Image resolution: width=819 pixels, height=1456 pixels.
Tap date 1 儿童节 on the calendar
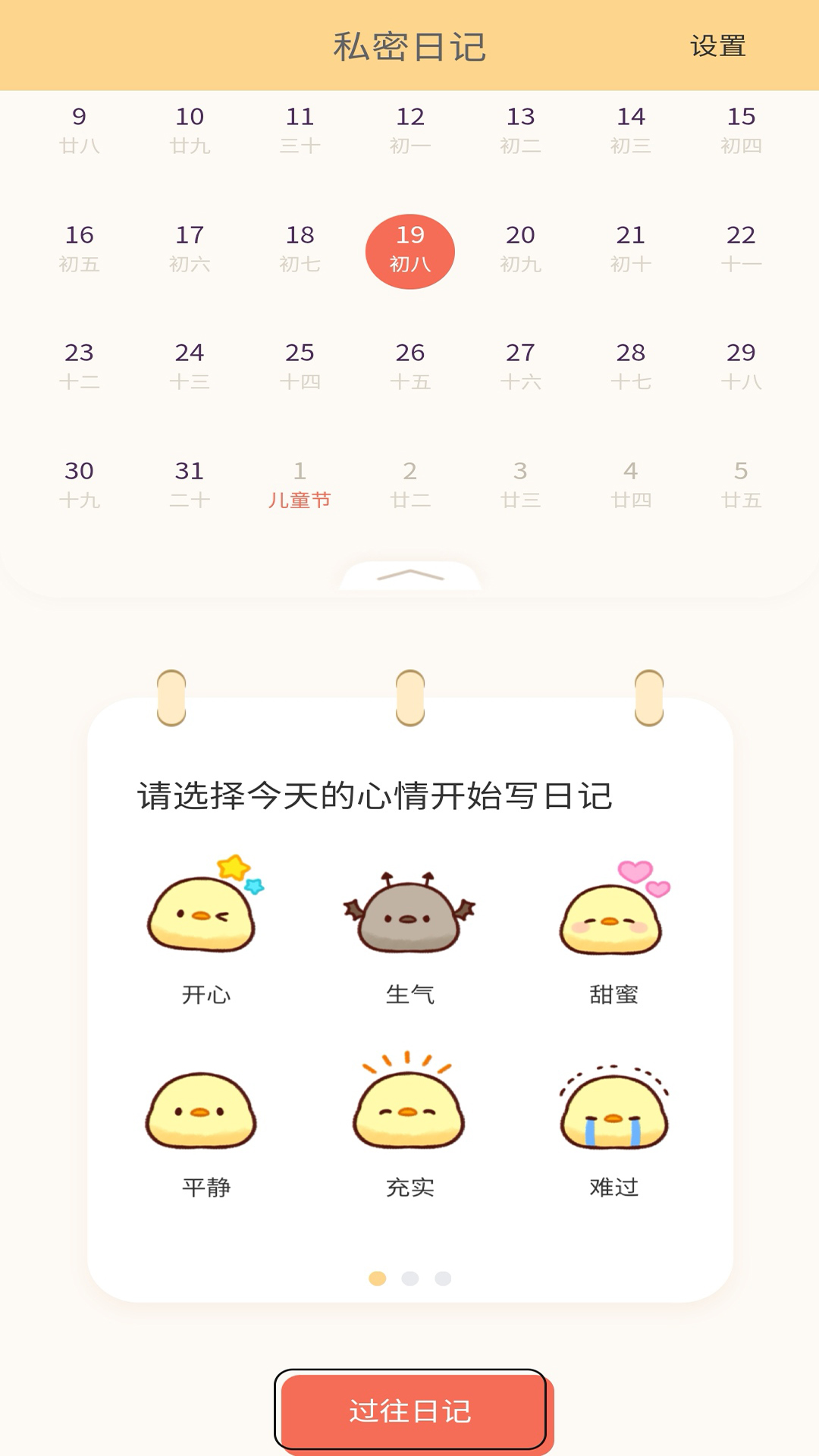point(300,484)
